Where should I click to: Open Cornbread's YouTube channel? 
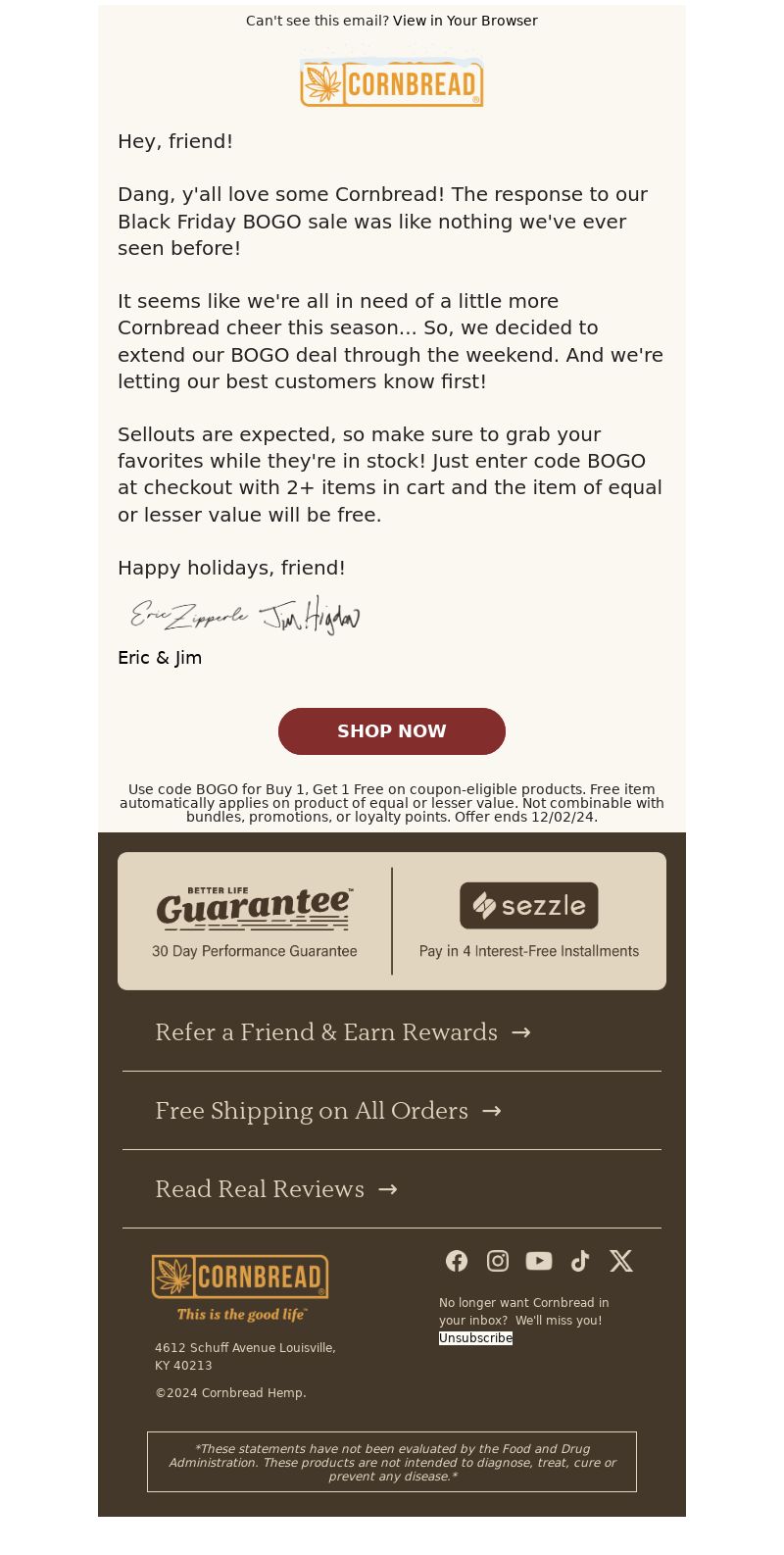(x=539, y=1261)
